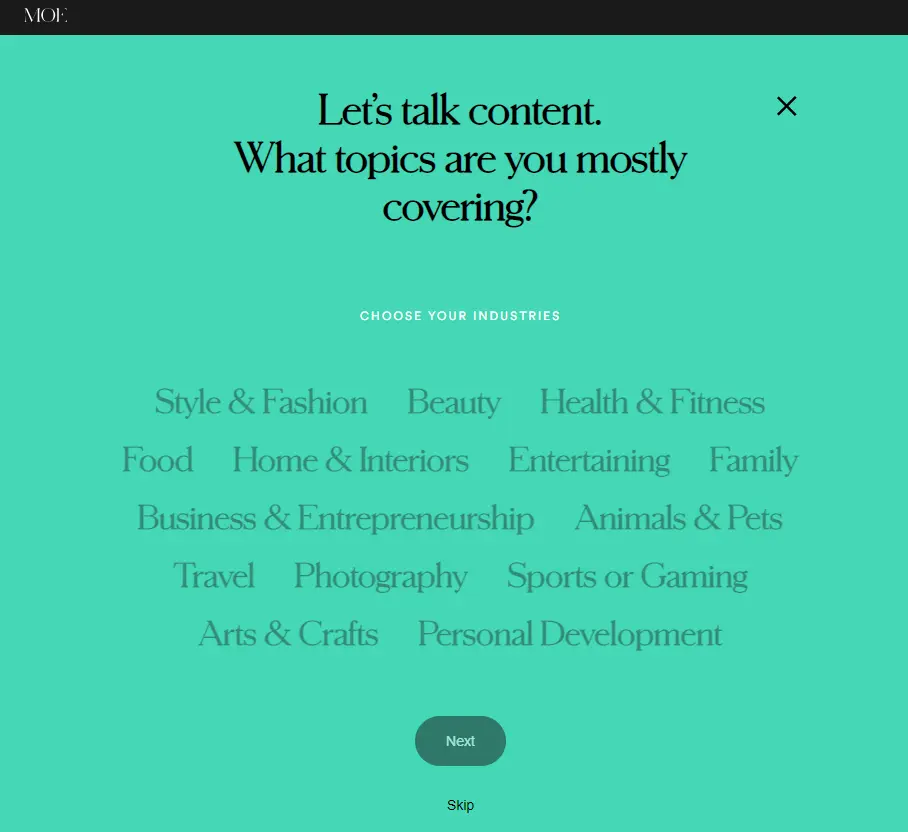The width and height of the screenshot is (908, 832).
Task: Select Home & Interiors
Action: [350, 460]
